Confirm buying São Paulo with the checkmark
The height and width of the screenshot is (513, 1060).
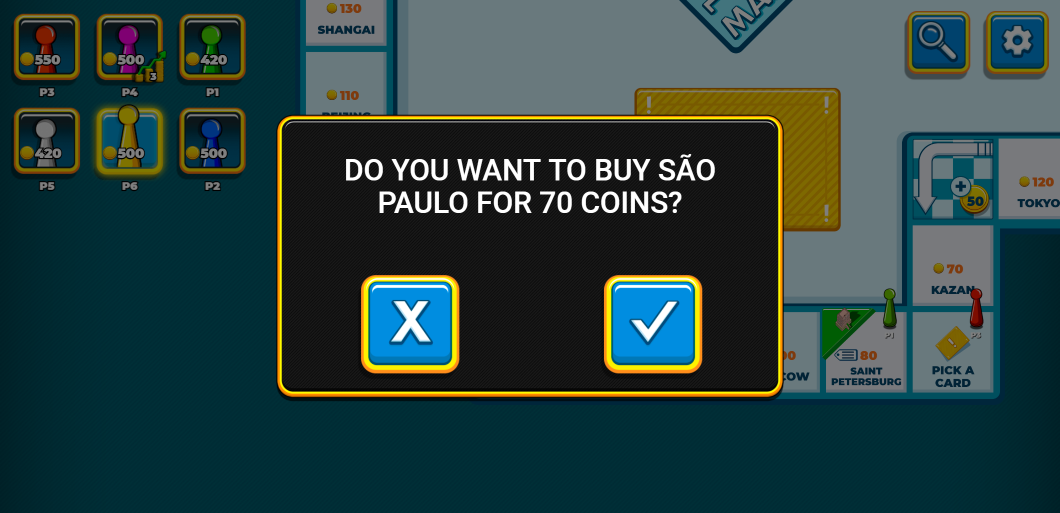[x=653, y=324]
